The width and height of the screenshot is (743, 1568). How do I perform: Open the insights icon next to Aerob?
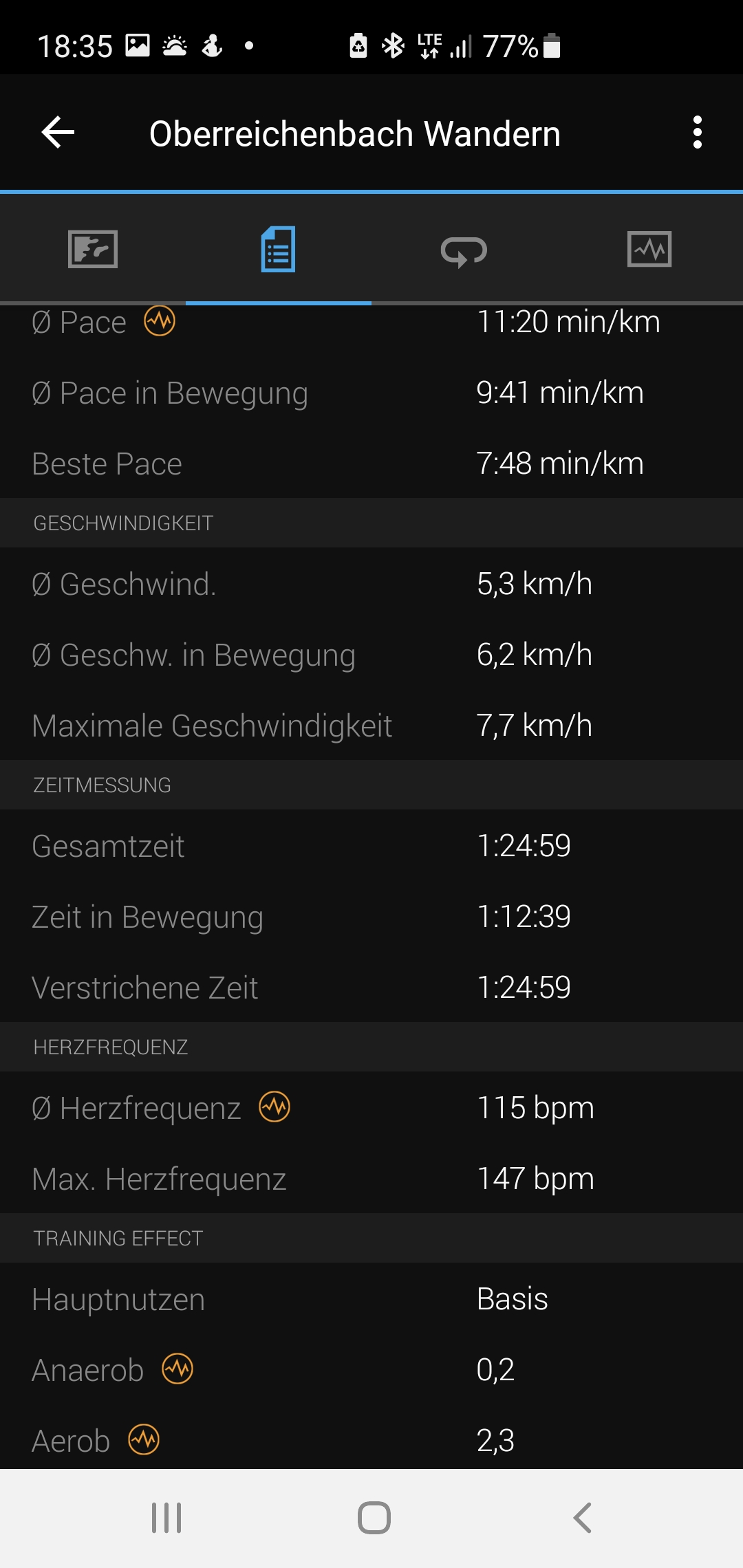pos(144,1440)
